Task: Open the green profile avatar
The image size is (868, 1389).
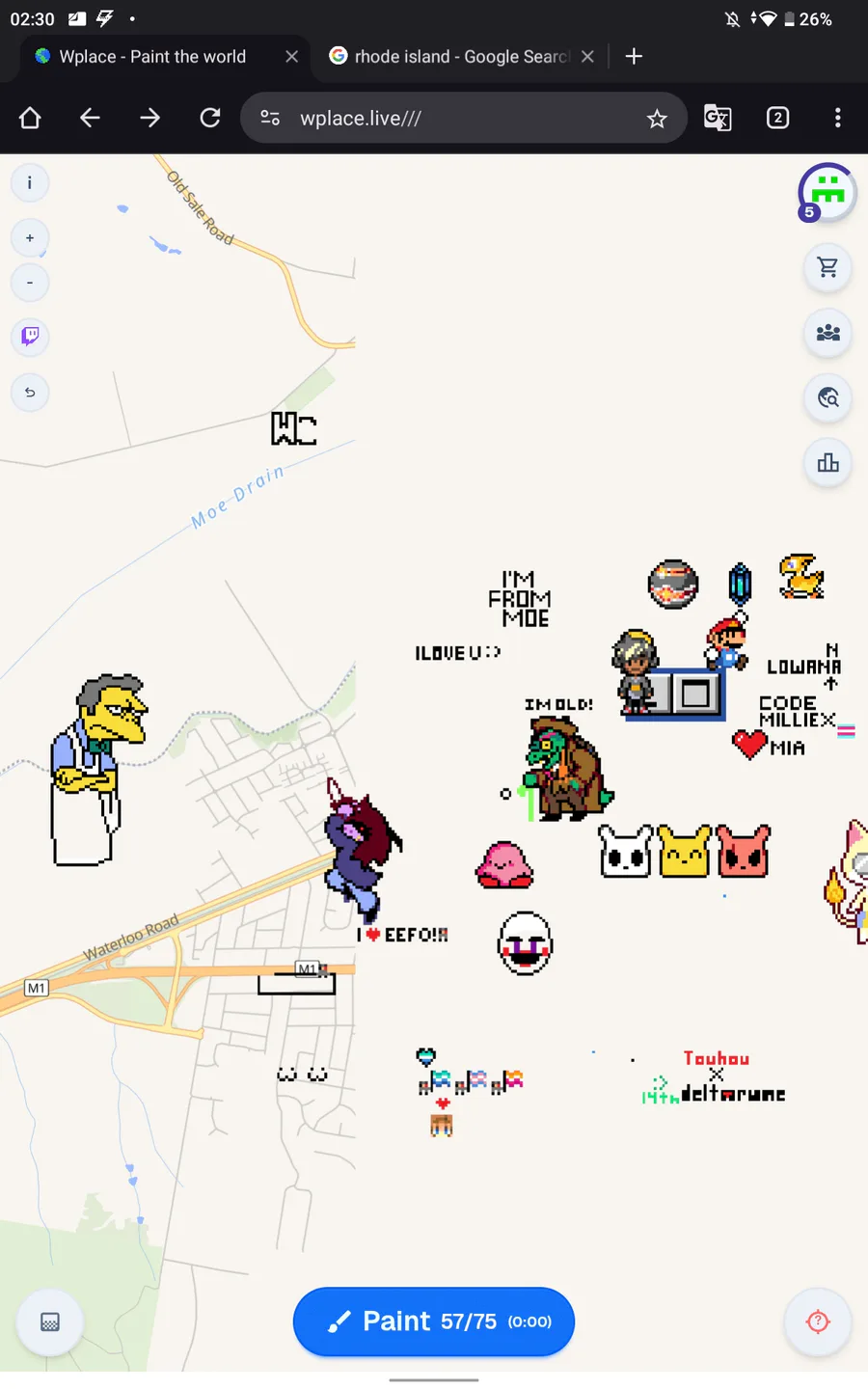Action: pyautogui.click(x=827, y=192)
